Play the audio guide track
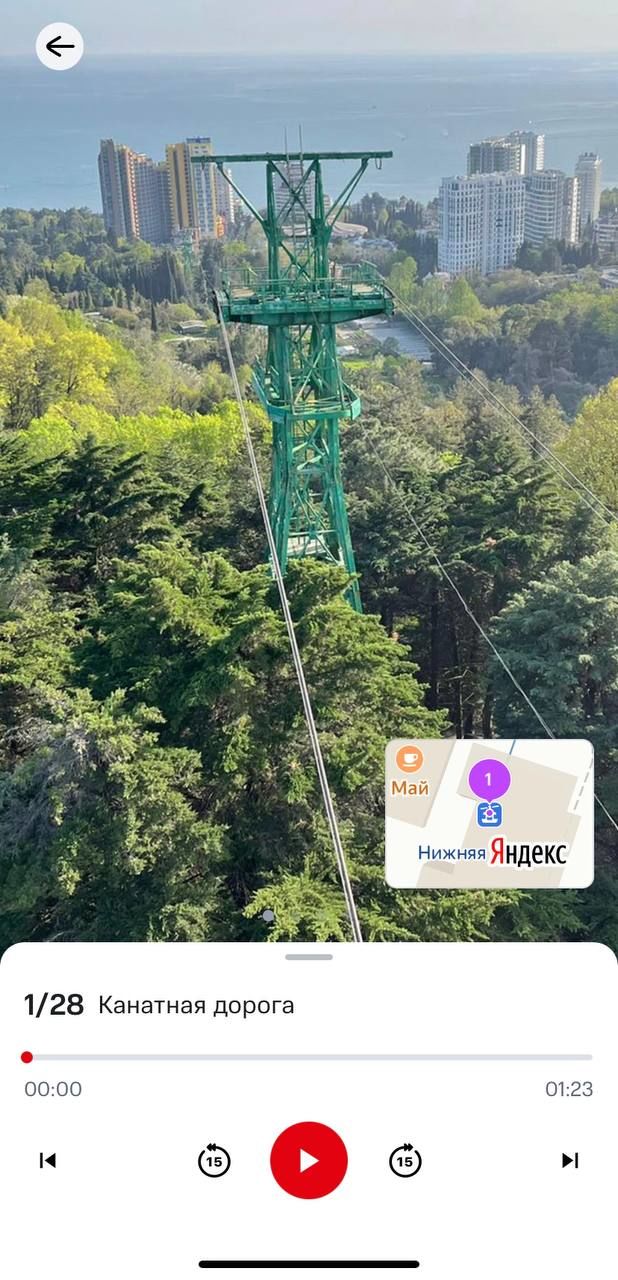 (309, 1160)
